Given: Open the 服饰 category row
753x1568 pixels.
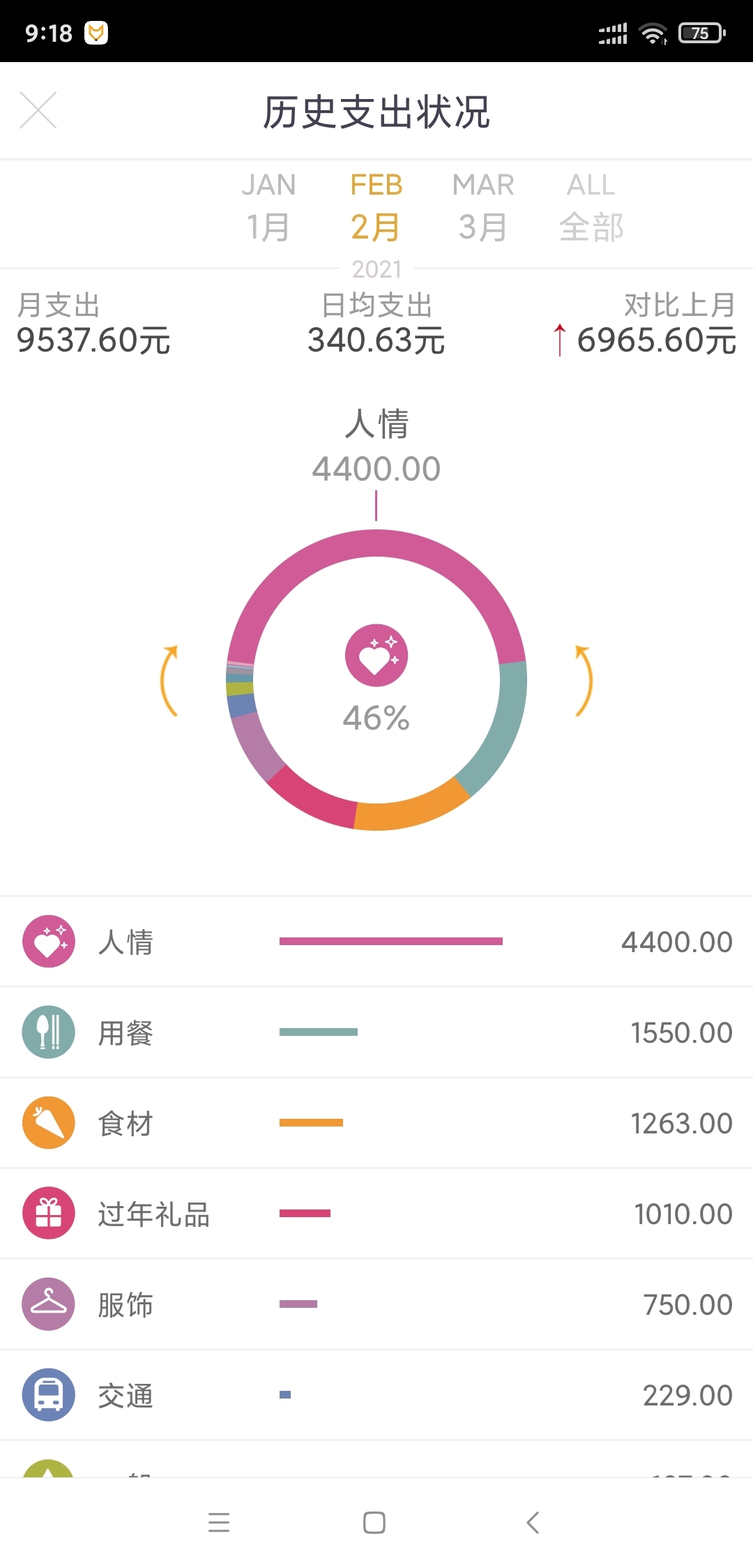Looking at the screenshot, I should pyautogui.click(x=376, y=1304).
